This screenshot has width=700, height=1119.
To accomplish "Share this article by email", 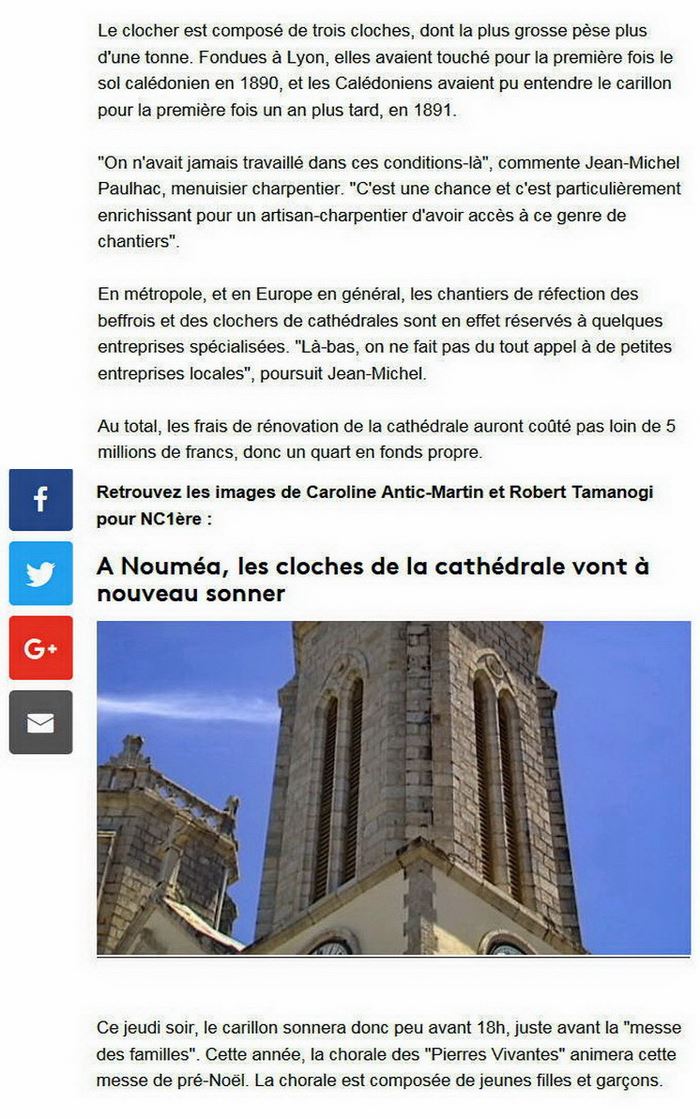I will [41, 722].
